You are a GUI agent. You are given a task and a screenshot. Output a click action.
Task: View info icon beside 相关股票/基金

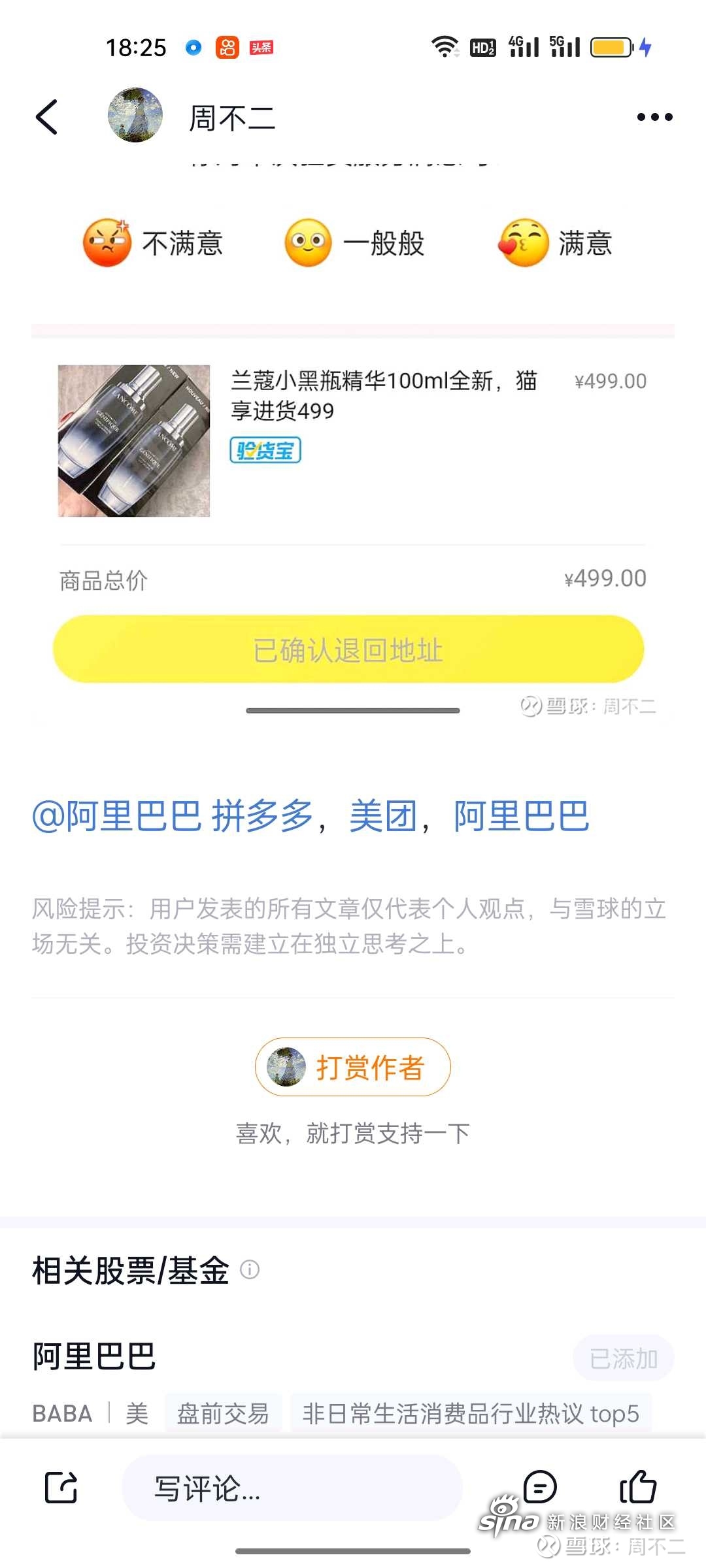tap(250, 1269)
